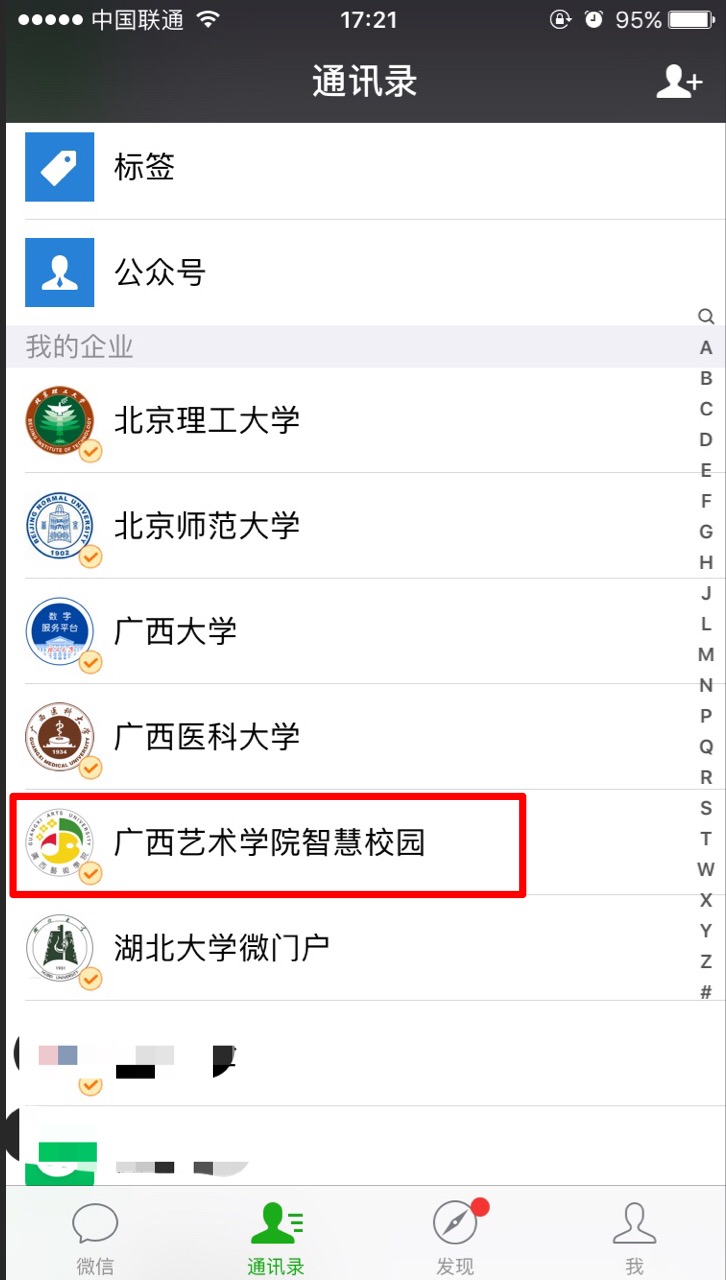
Task: Jump to letter G in the index
Action: [706, 532]
